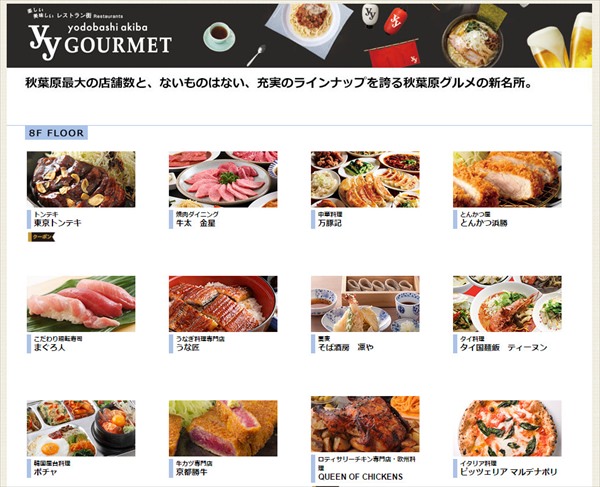600x487 pixels.
Task: Open the ピッツェリア マルデナポリ pizzeria
Action: point(507,428)
